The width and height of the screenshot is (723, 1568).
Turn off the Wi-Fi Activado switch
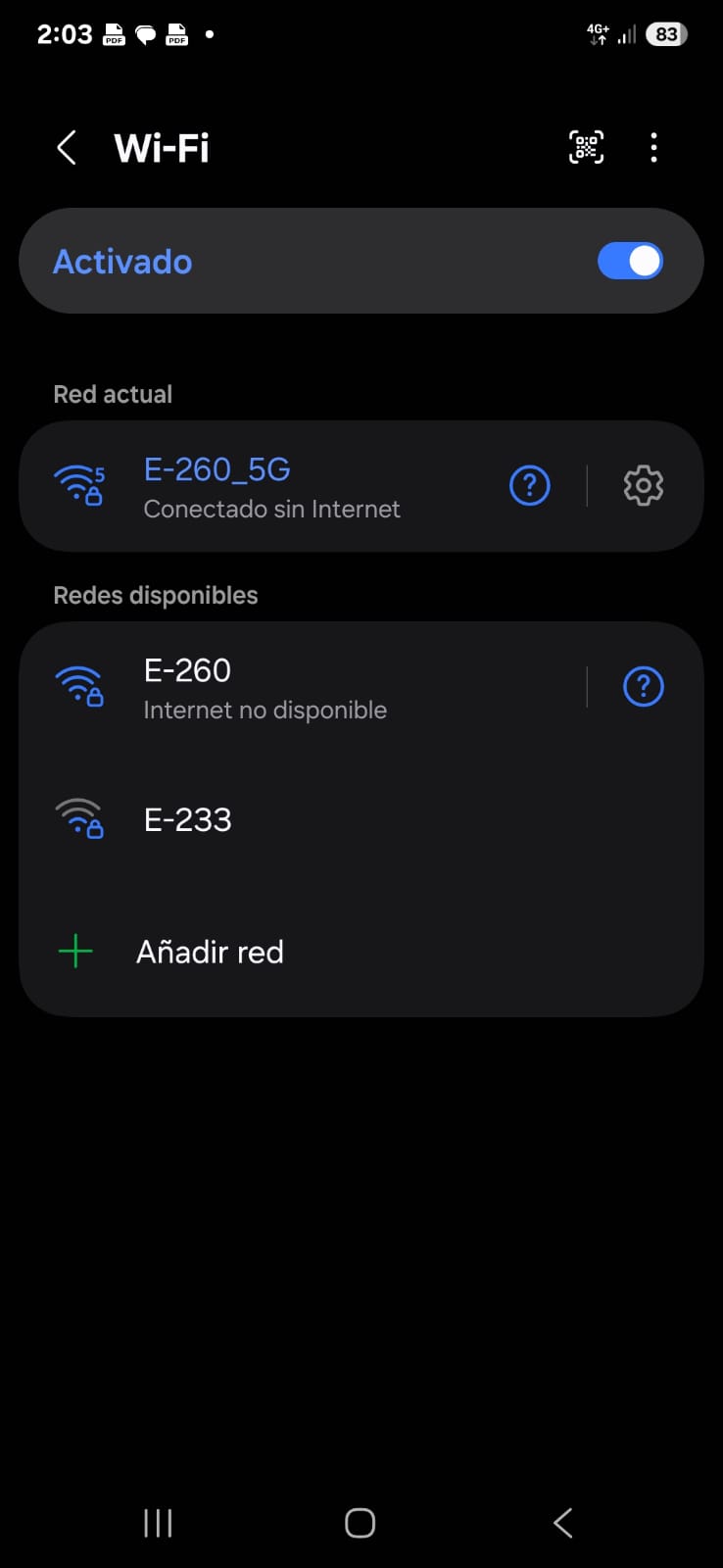pyautogui.click(x=630, y=262)
